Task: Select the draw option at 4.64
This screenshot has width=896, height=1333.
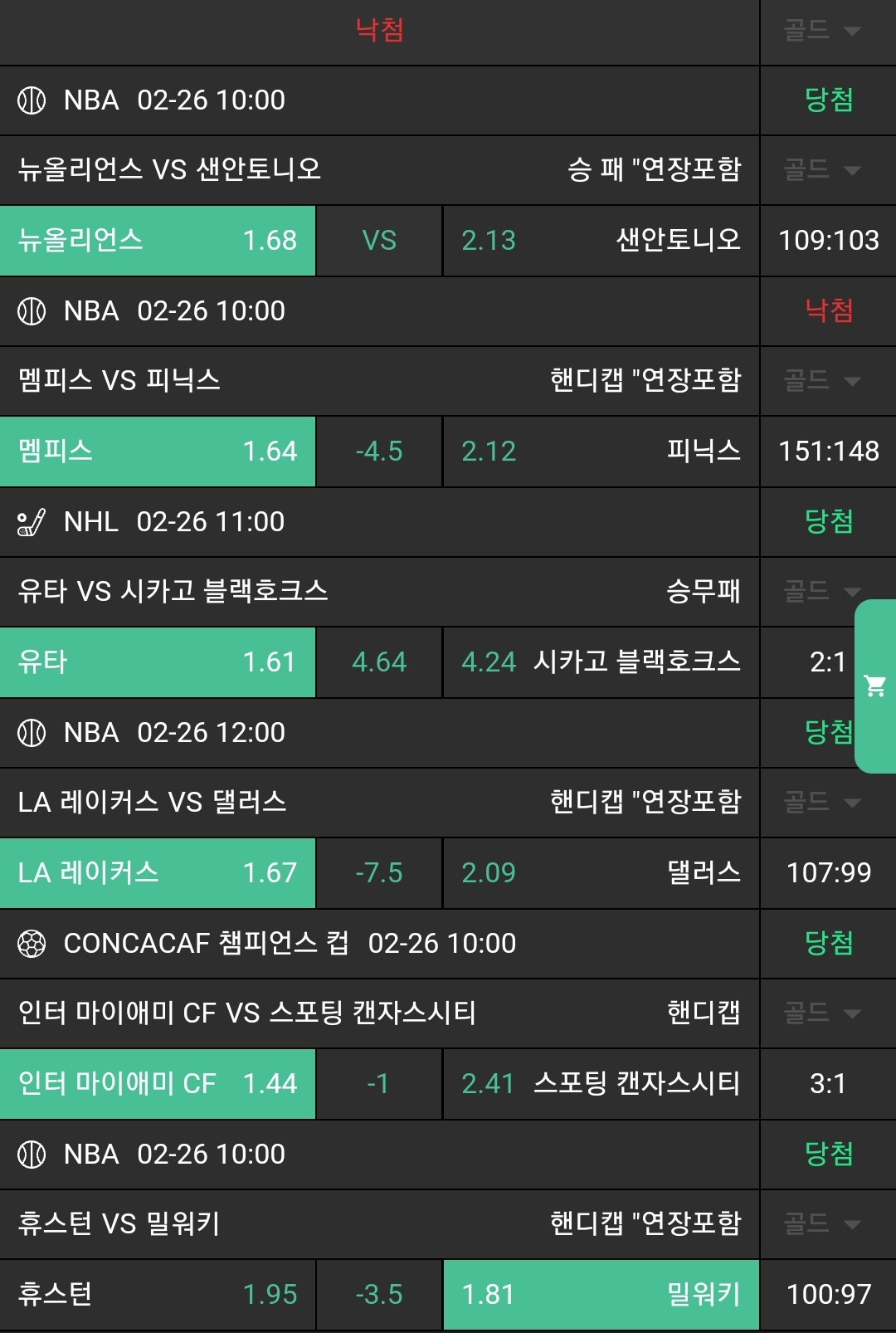Action: (x=379, y=662)
